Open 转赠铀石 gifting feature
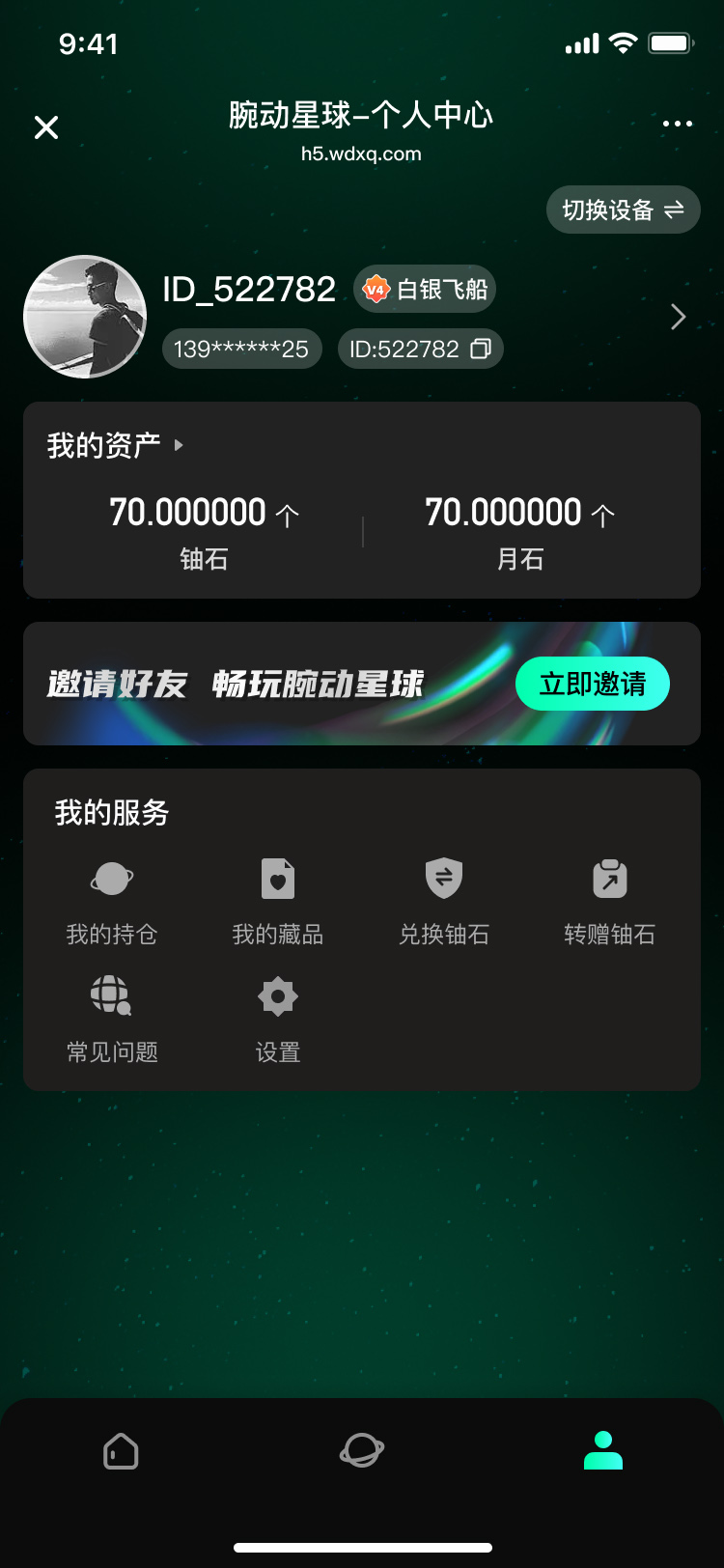 pyautogui.click(x=609, y=898)
